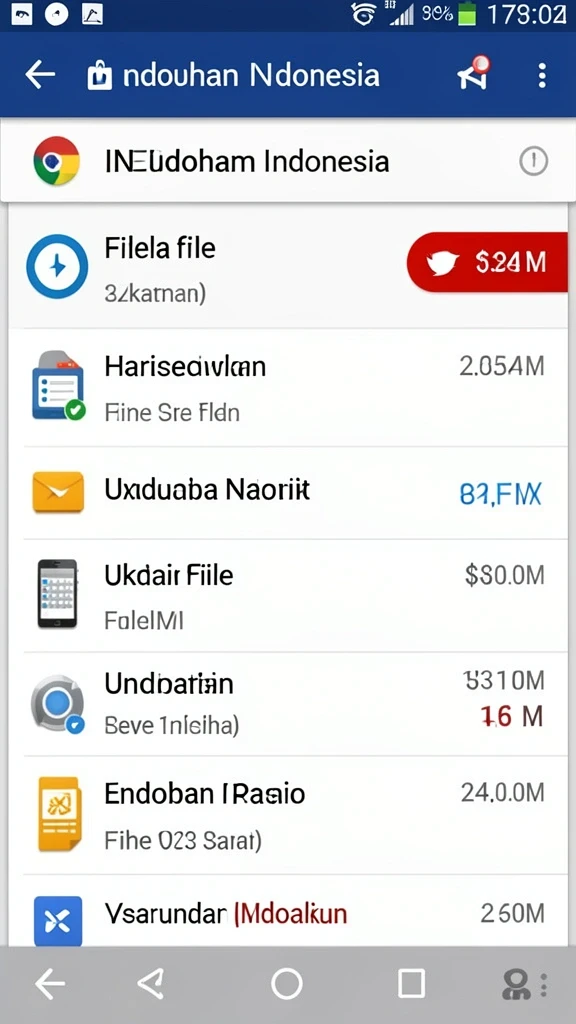
Task: Go back using the app bar arrow
Action: (40, 76)
